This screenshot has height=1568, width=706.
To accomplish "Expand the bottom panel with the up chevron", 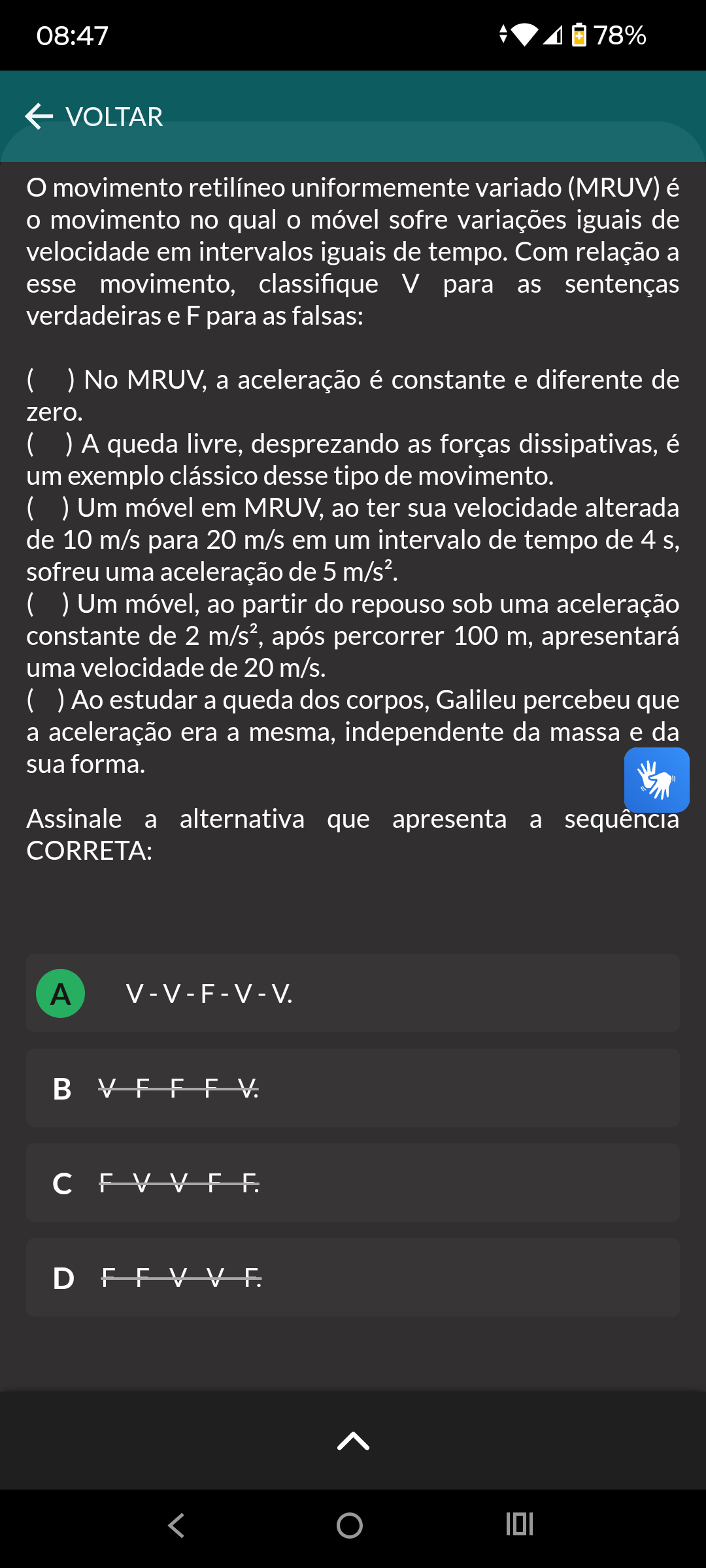I will click(353, 1441).
